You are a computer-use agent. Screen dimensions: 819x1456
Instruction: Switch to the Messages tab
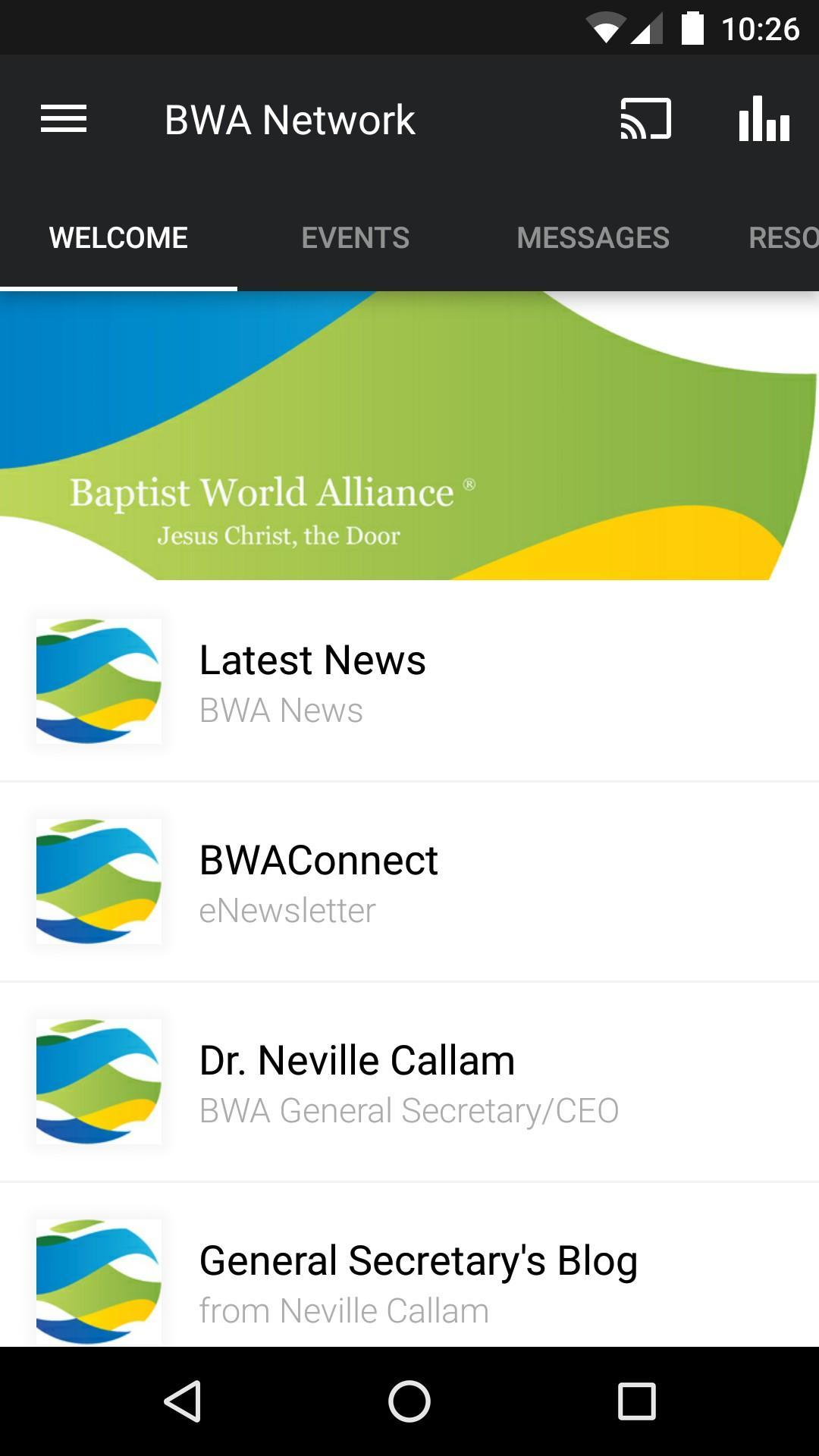pyautogui.click(x=592, y=238)
